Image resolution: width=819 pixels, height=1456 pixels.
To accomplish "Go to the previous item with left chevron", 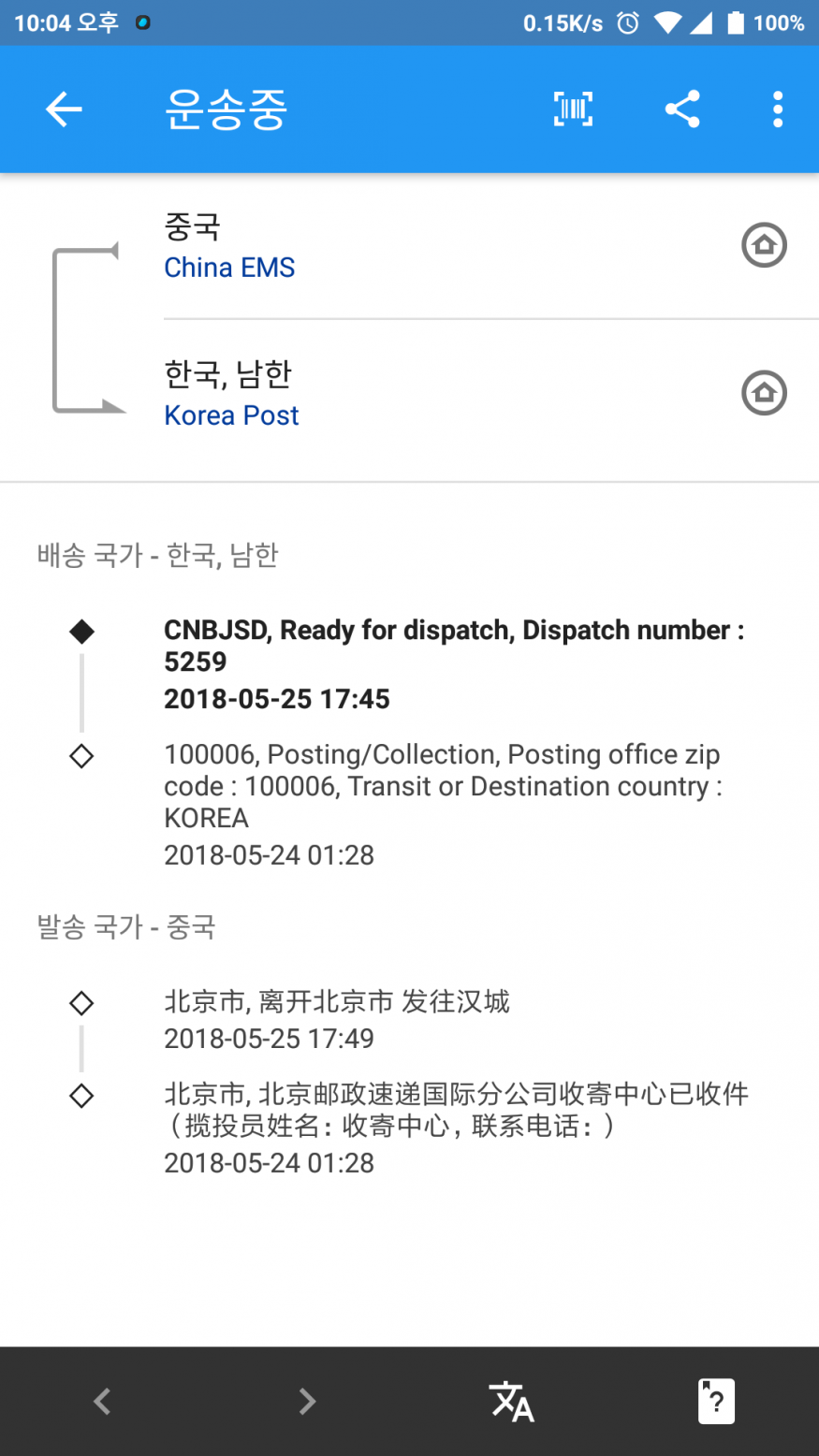I will pos(102,1401).
